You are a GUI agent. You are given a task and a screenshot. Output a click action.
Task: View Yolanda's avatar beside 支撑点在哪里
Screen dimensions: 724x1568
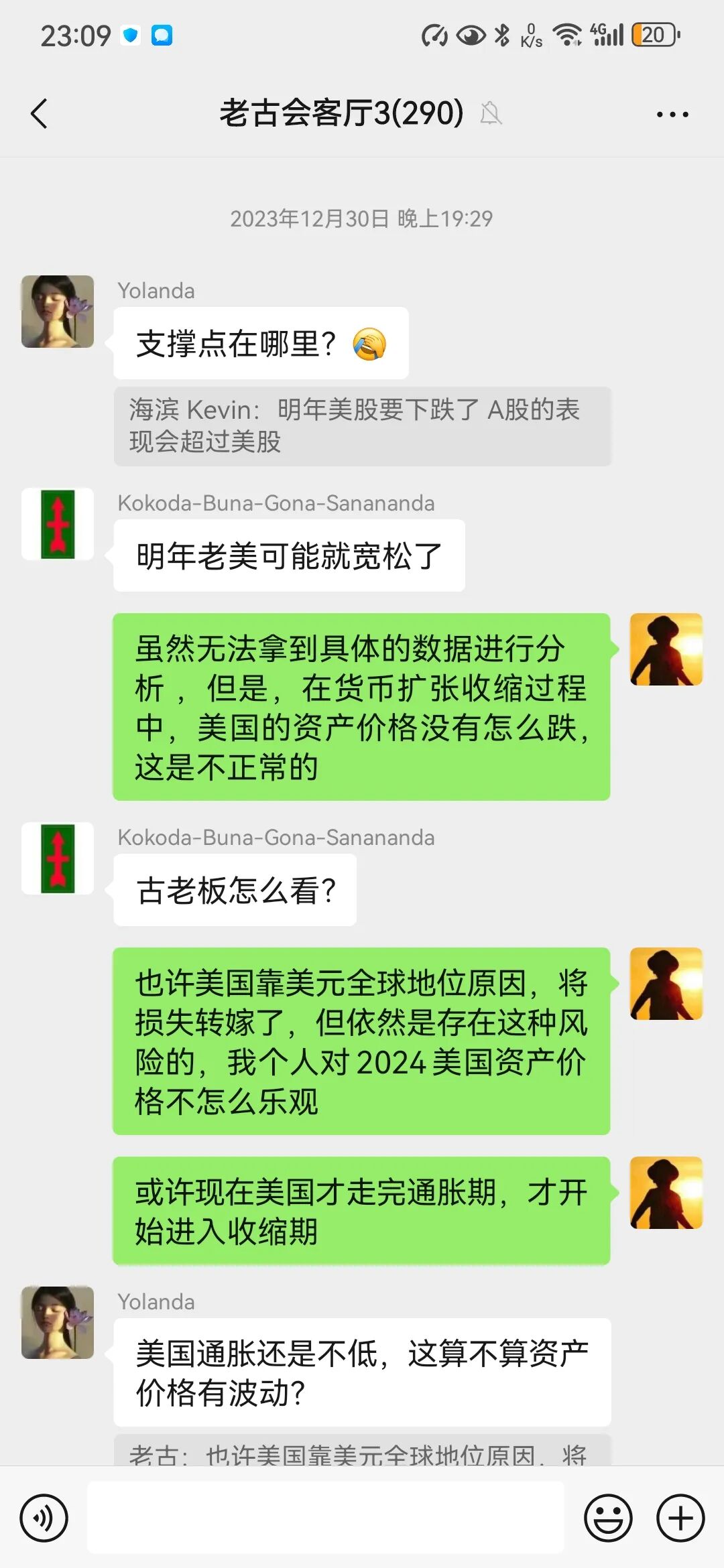pyautogui.click(x=58, y=312)
